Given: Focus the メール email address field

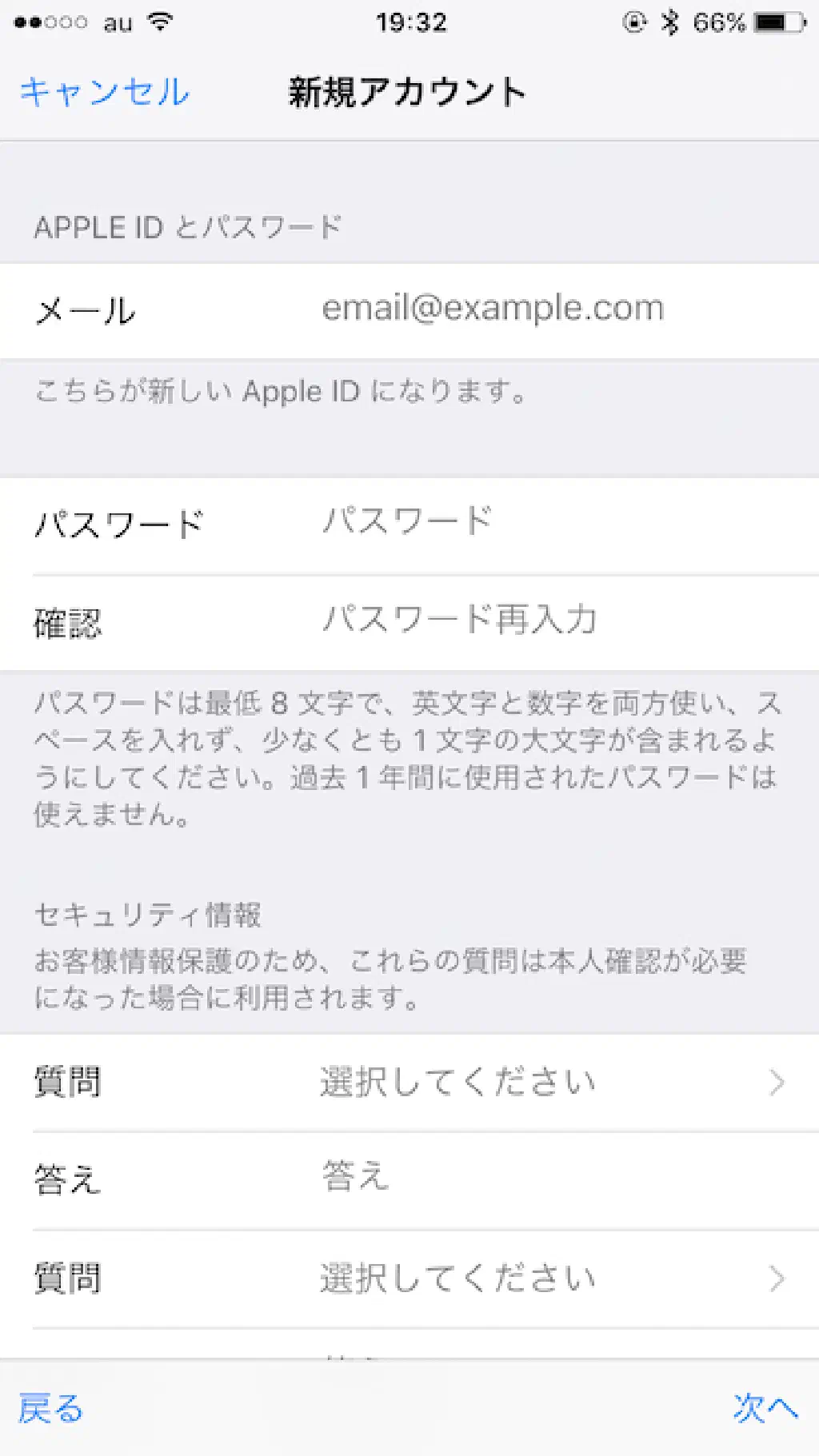Looking at the screenshot, I should [x=492, y=309].
